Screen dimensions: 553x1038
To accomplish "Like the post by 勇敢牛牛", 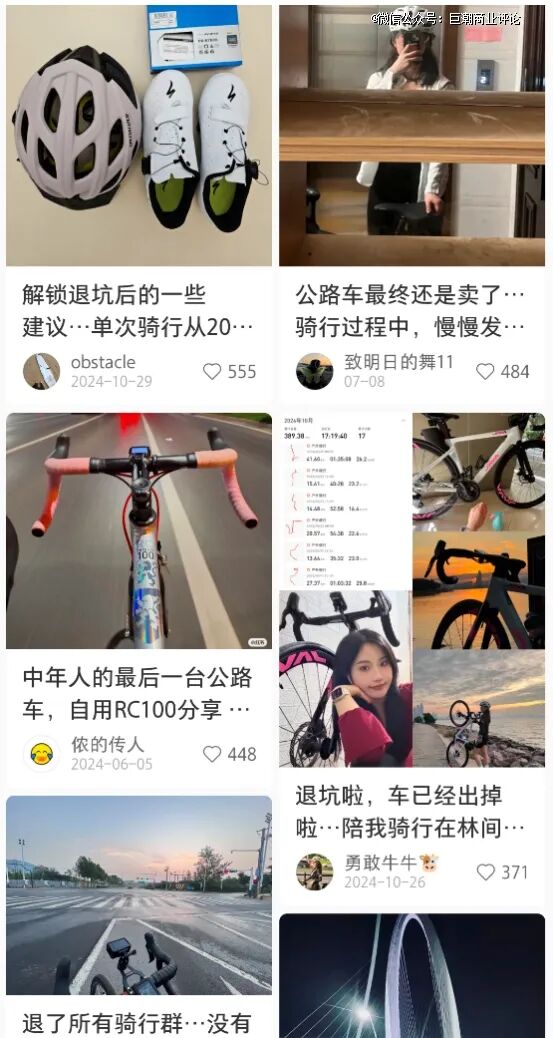I will coord(485,872).
